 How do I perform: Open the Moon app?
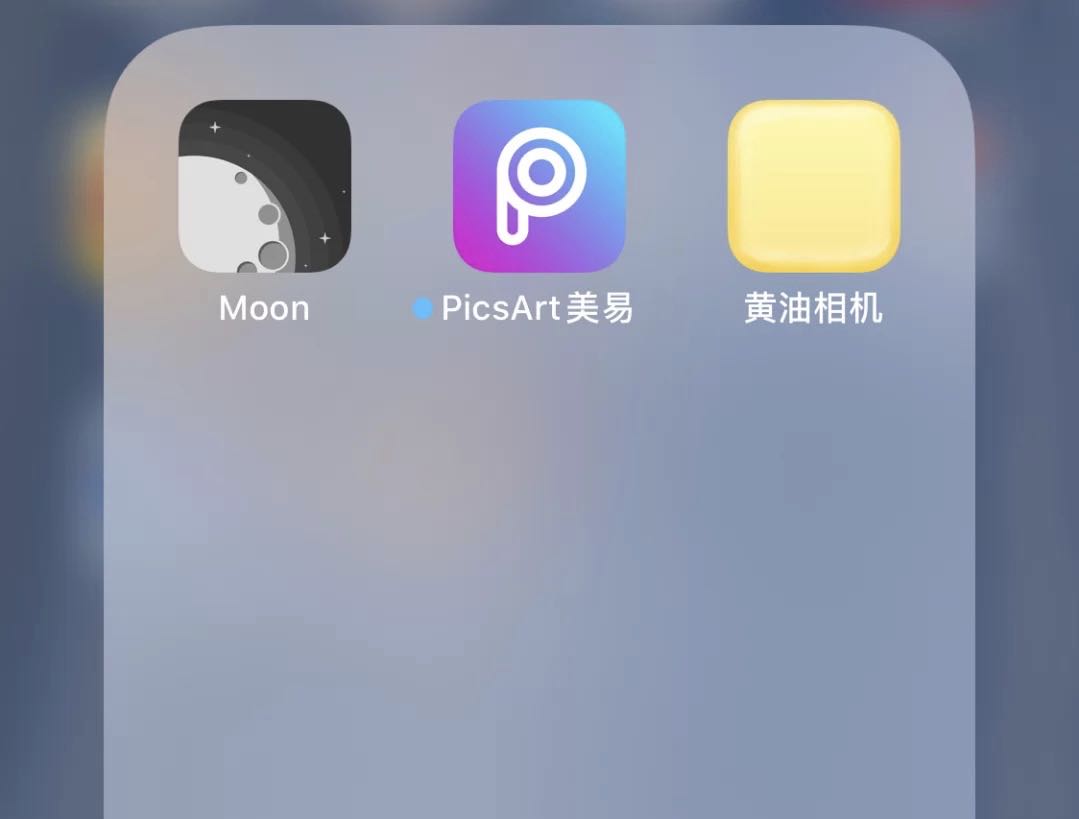pos(264,187)
